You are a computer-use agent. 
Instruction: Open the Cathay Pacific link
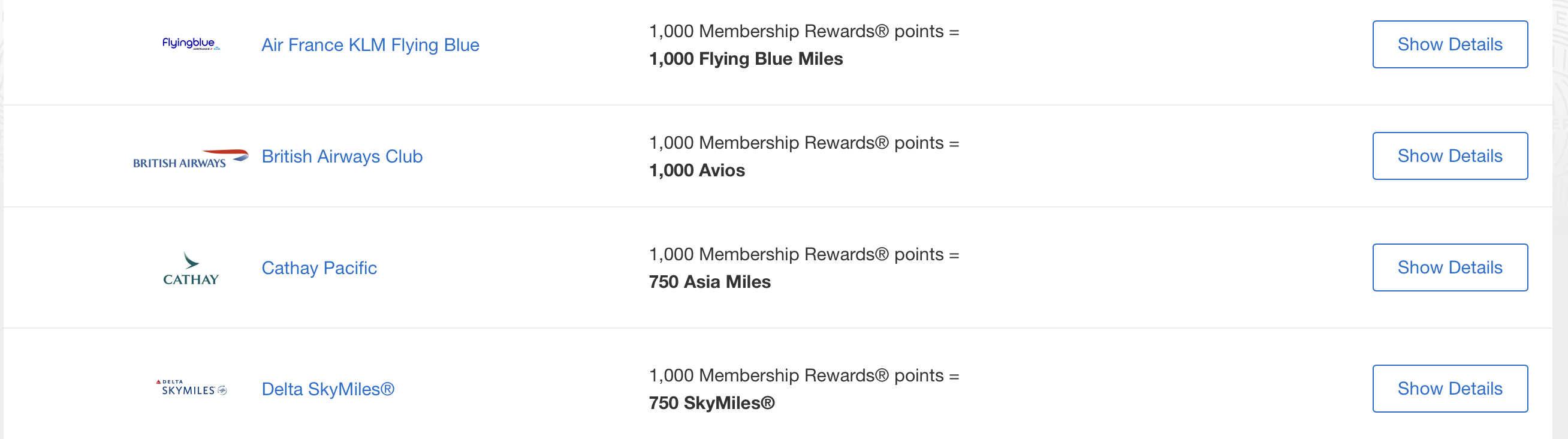319,268
